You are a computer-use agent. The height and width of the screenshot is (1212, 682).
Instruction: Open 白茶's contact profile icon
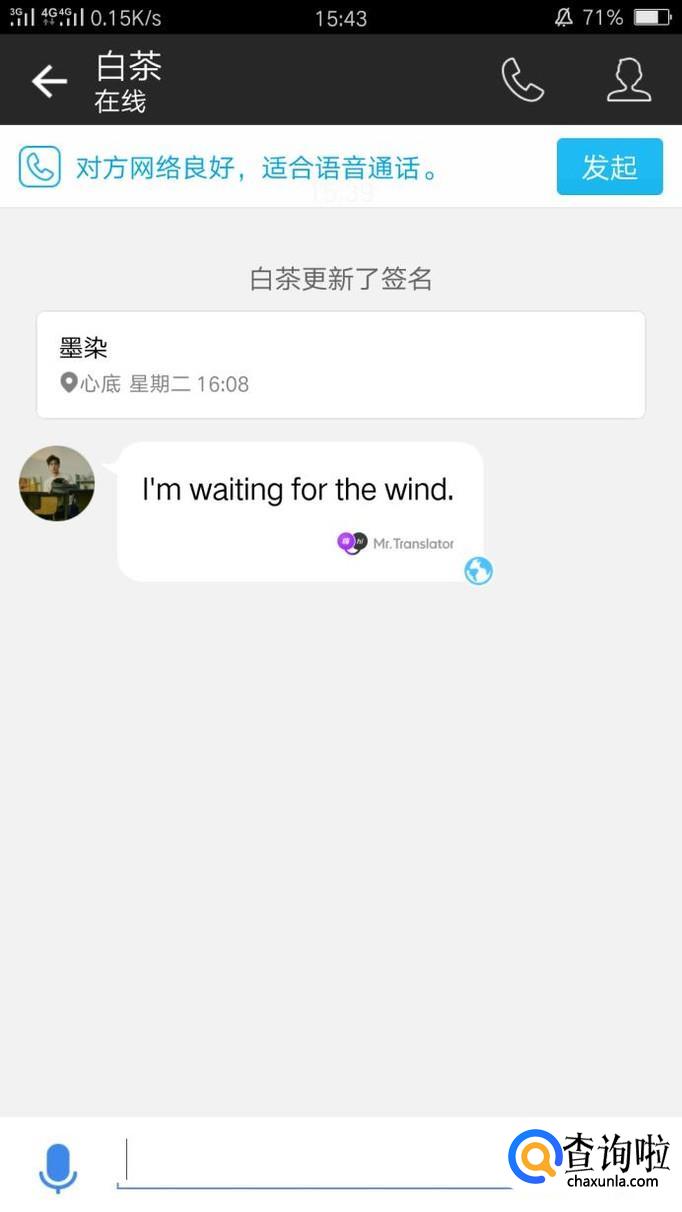pos(629,80)
